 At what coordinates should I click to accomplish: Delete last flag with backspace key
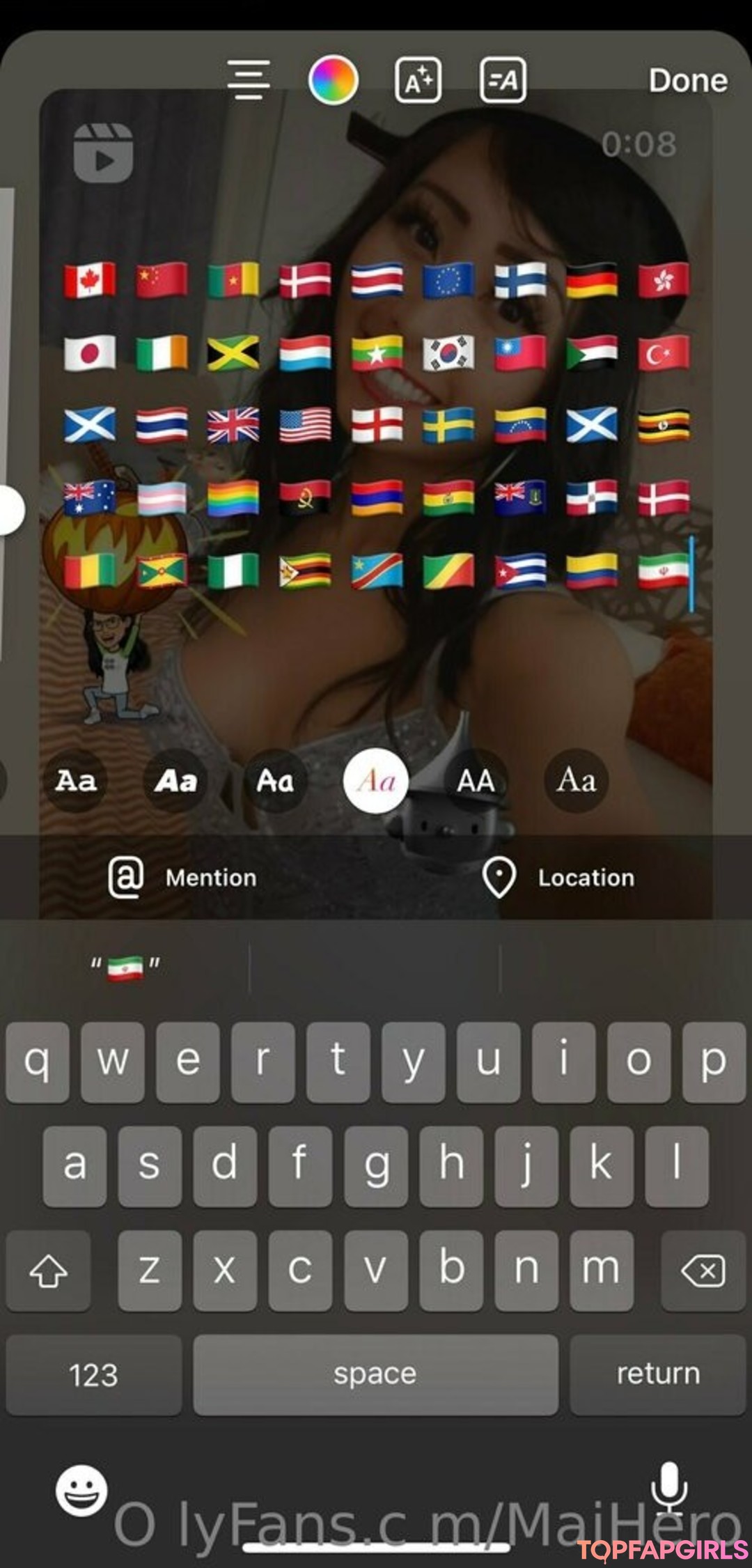[x=703, y=1271]
